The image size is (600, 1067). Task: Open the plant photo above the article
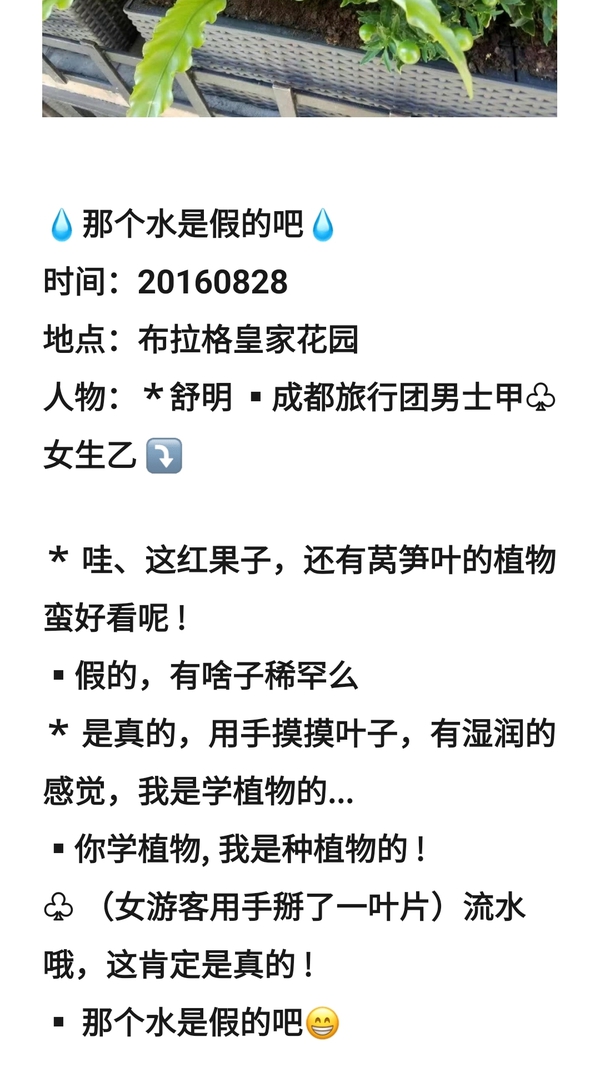pos(299,57)
